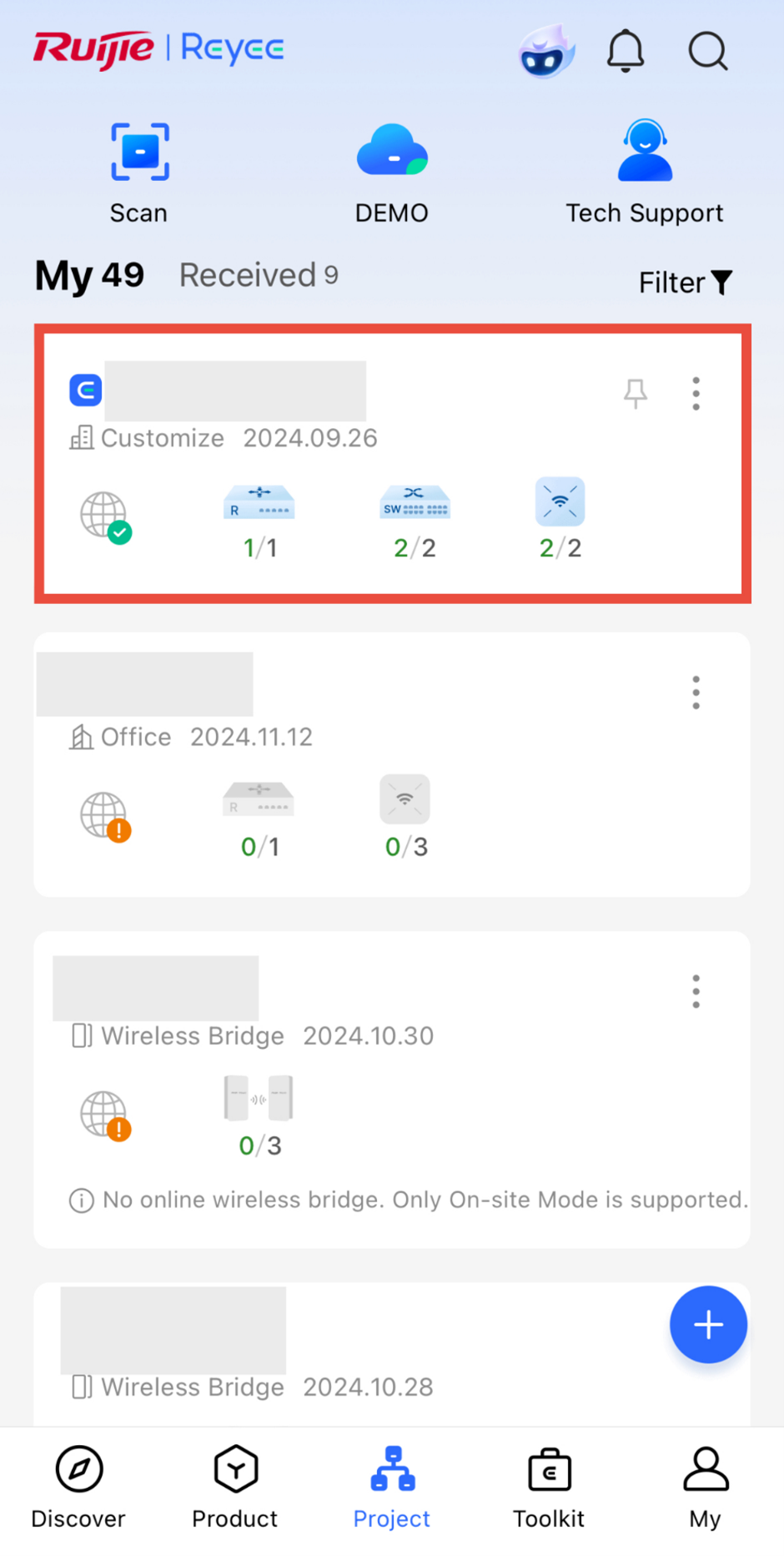Switch to the Received tab
The height and width of the screenshot is (1556, 784).
click(x=259, y=275)
